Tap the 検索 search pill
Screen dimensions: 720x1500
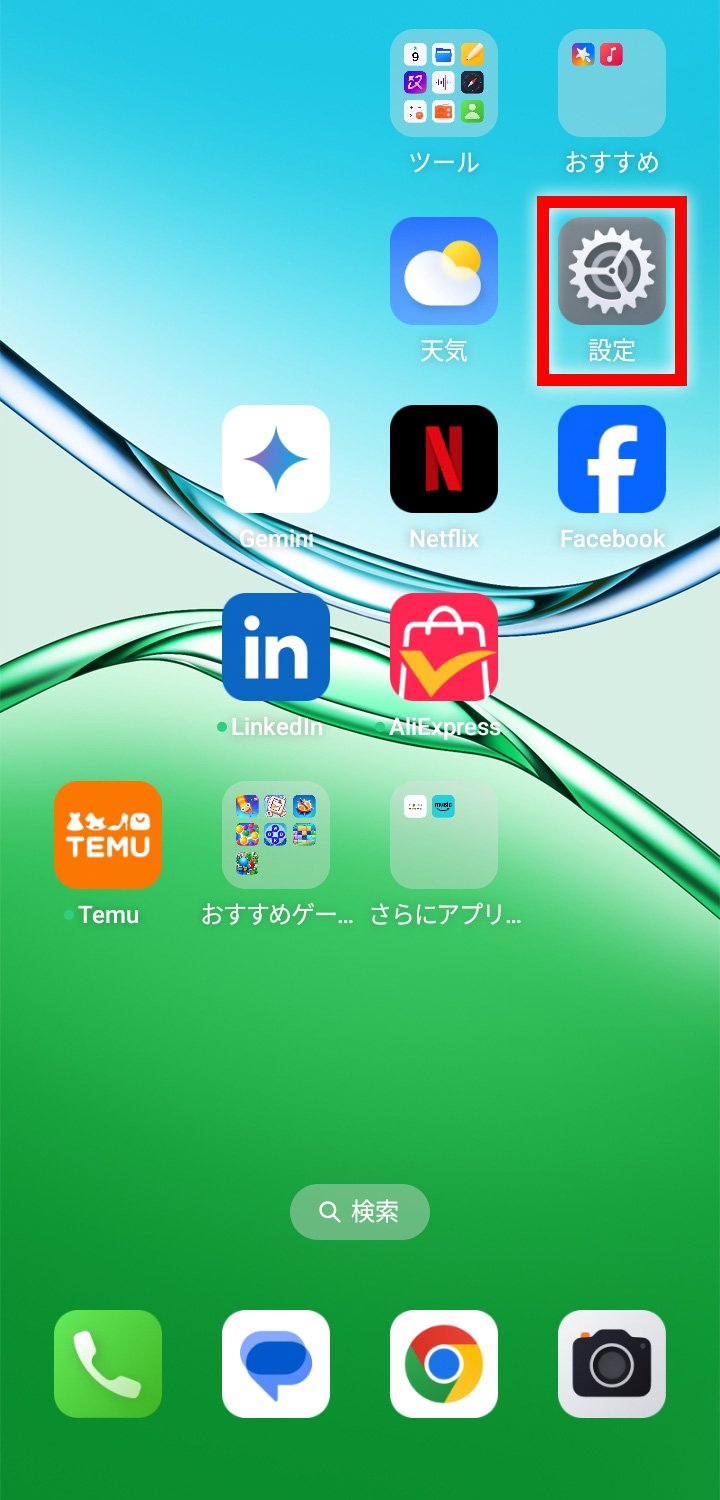click(x=360, y=1212)
